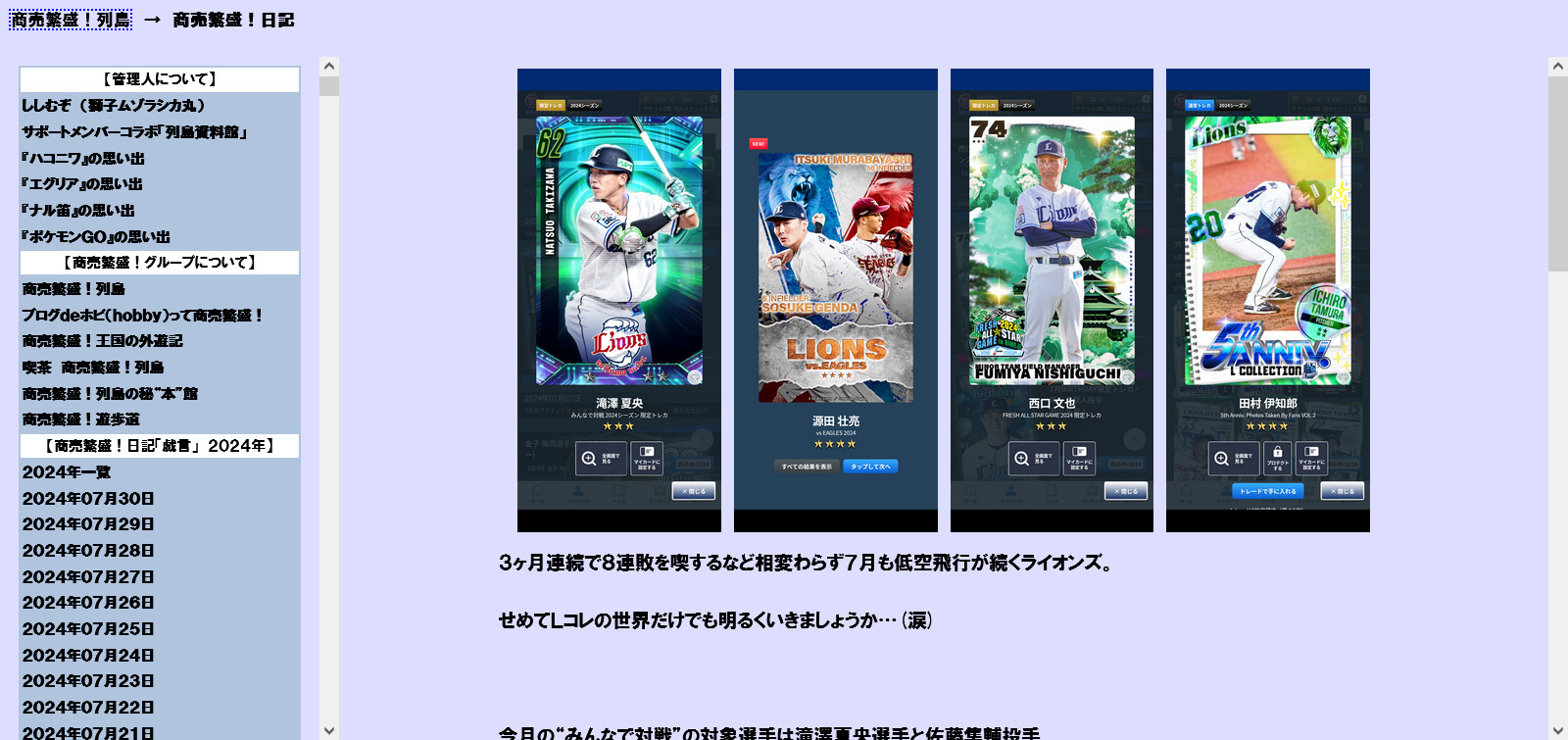This screenshot has height=740, width=1568.
Task: Open サポートメンバーコラボ「列島資料館」 link
Action: tap(134, 132)
